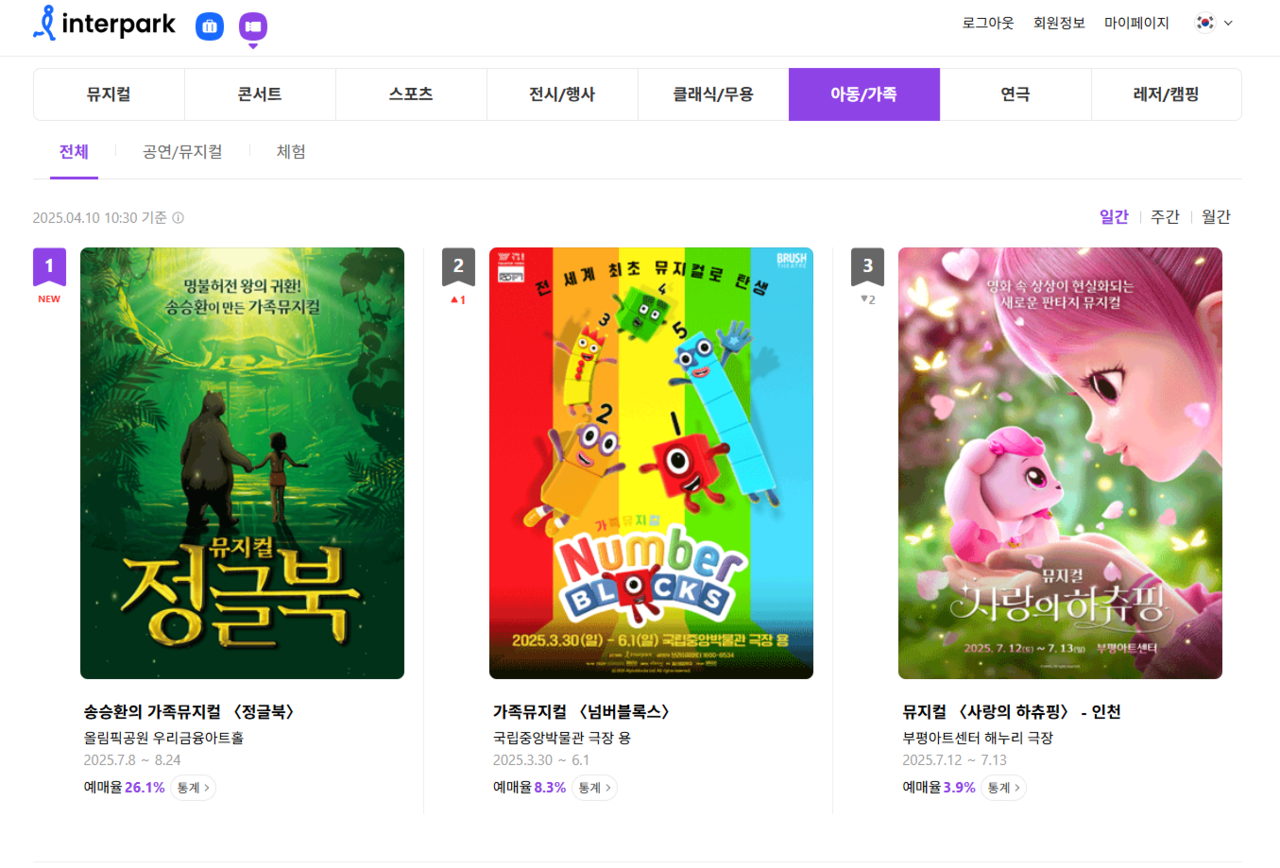Image resolution: width=1280 pixels, height=868 pixels.
Task: Open the 정글북 musical poster
Action: pyautogui.click(x=242, y=463)
